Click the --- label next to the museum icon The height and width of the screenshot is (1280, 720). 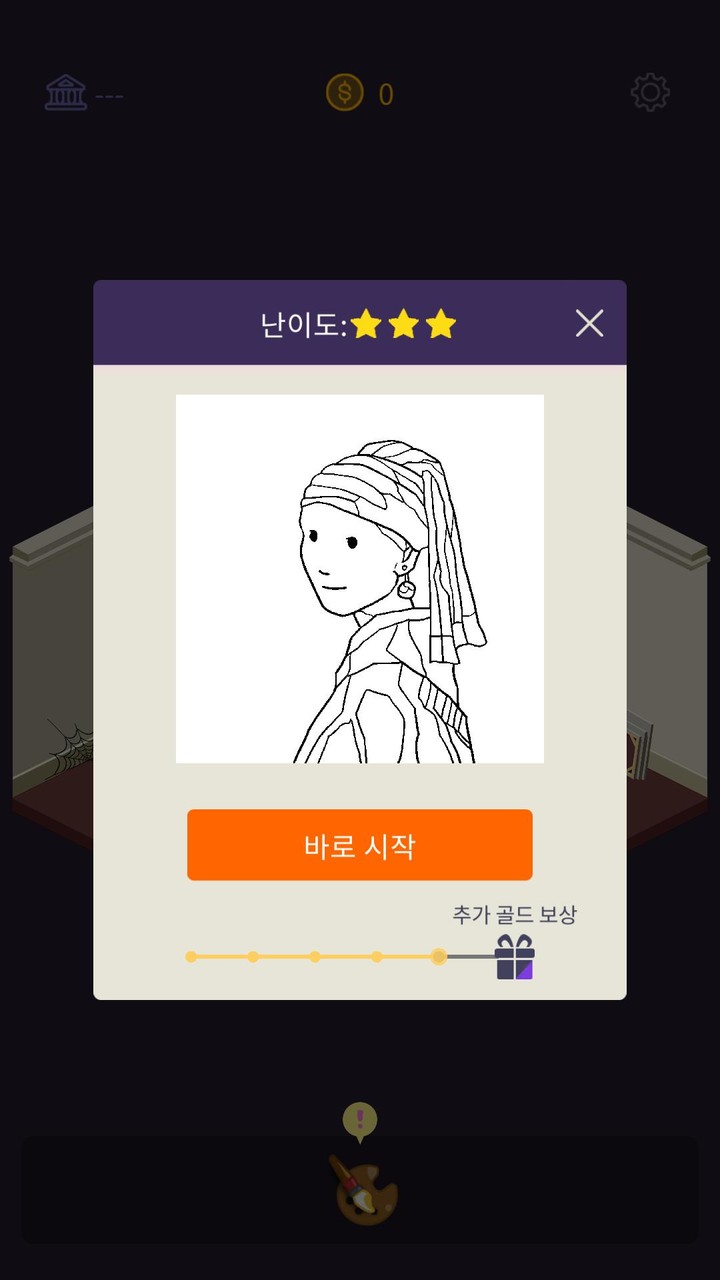tap(109, 95)
